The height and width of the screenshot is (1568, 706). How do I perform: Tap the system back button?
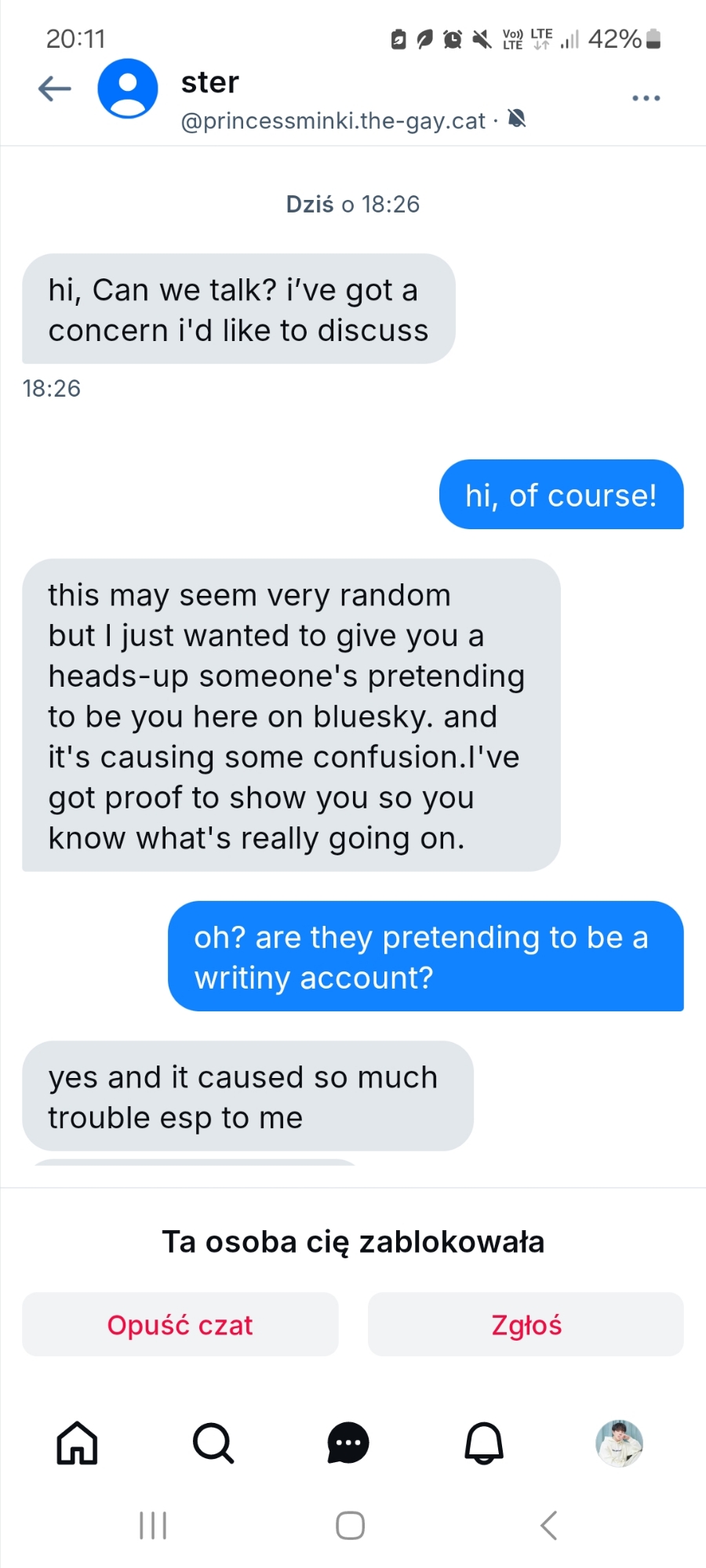[x=549, y=1526]
